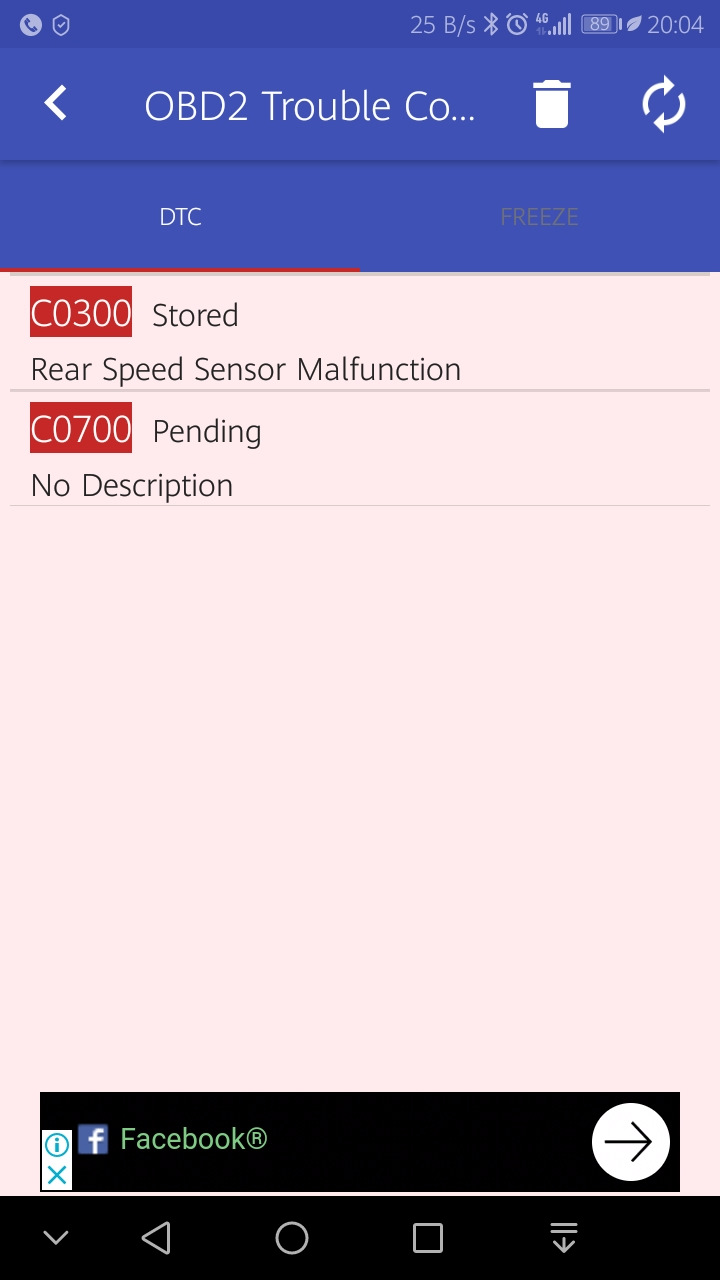Open the C0700 Pending code entry
Image resolution: width=720 pixels, height=1280 pixels.
pyautogui.click(x=360, y=456)
